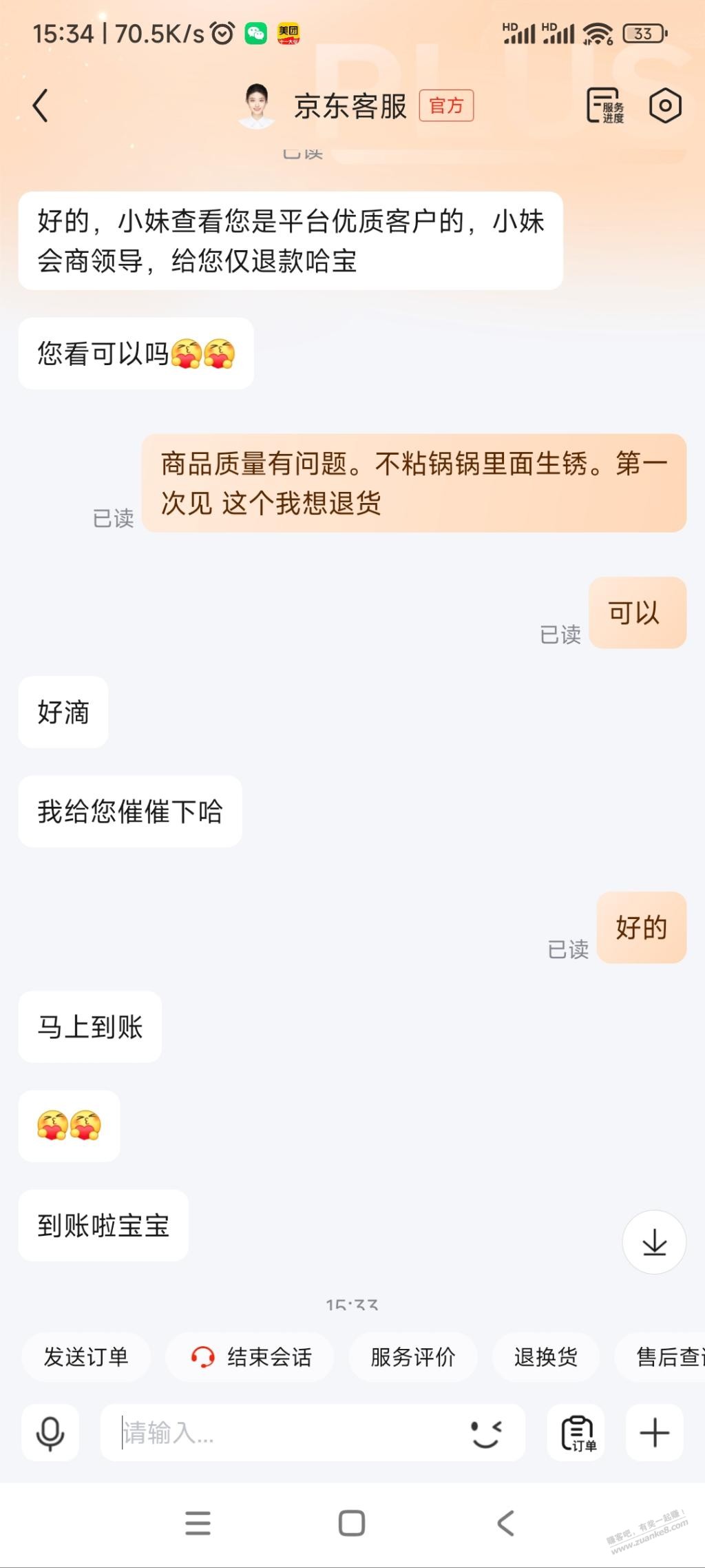This screenshot has height=1568, width=705.
Task: Jump to latest message with down arrow
Action: (654, 1242)
